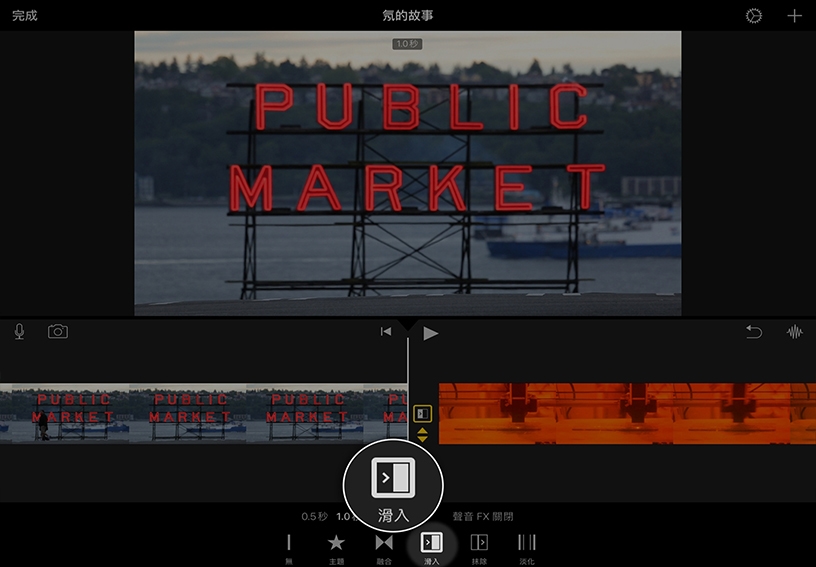Choose the 淡化 fade transition
Image resolution: width=816 pixels, height=567 pixels.
point(527,545)
